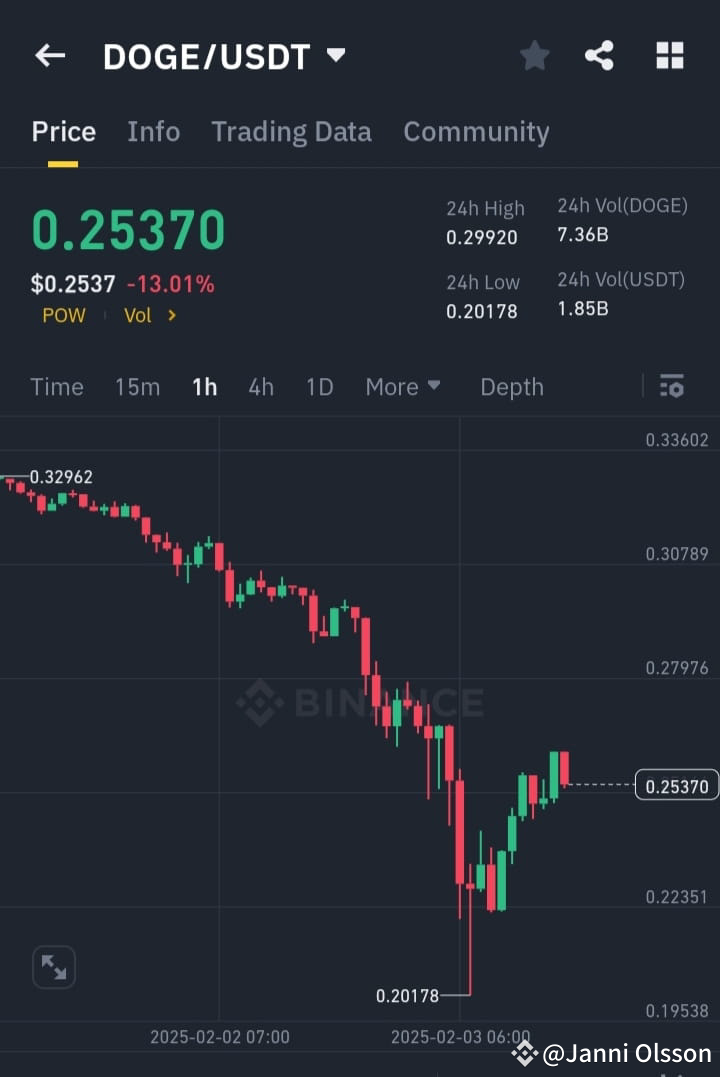
Task: Open the Depth view
Action: tap(512, 387)
